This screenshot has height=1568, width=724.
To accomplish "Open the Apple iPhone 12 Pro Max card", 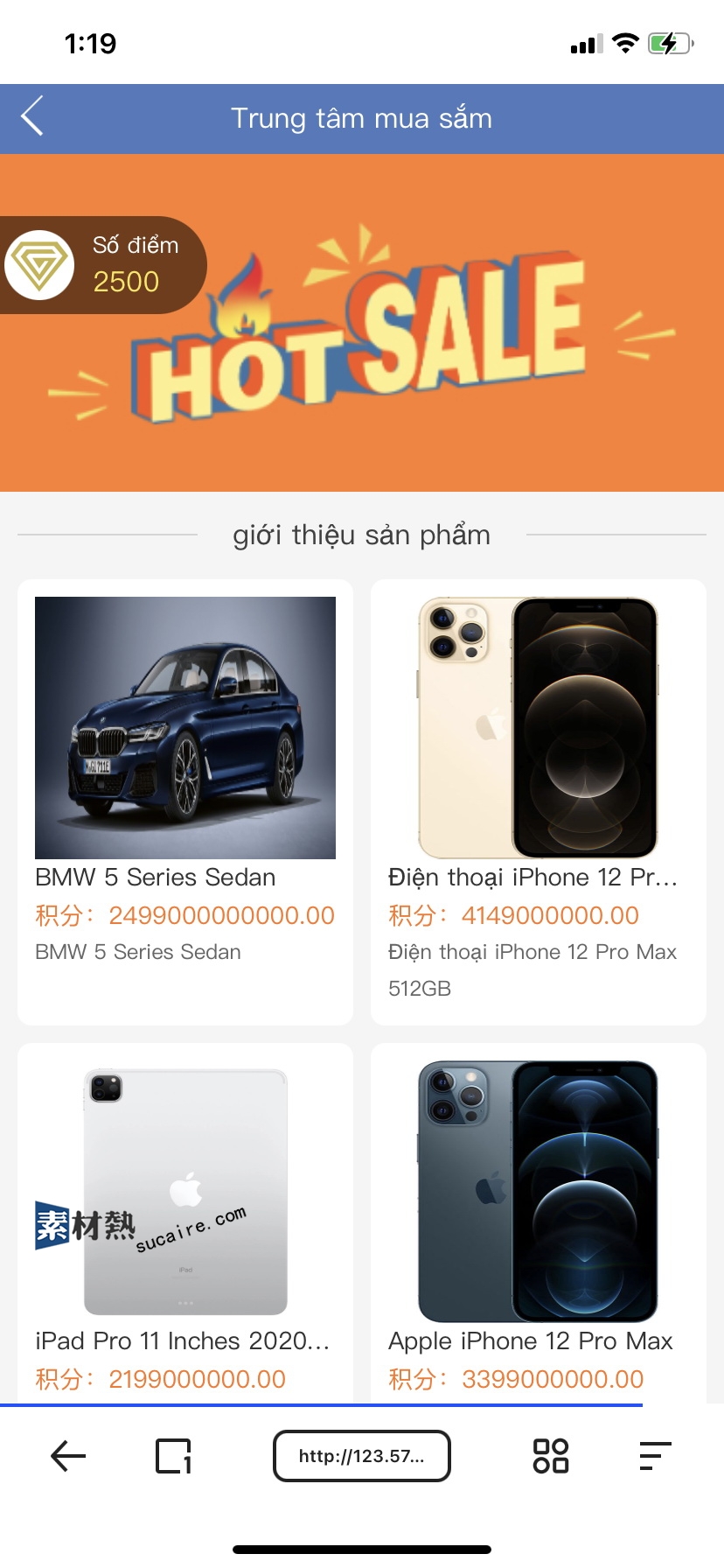I will 538,1225.
